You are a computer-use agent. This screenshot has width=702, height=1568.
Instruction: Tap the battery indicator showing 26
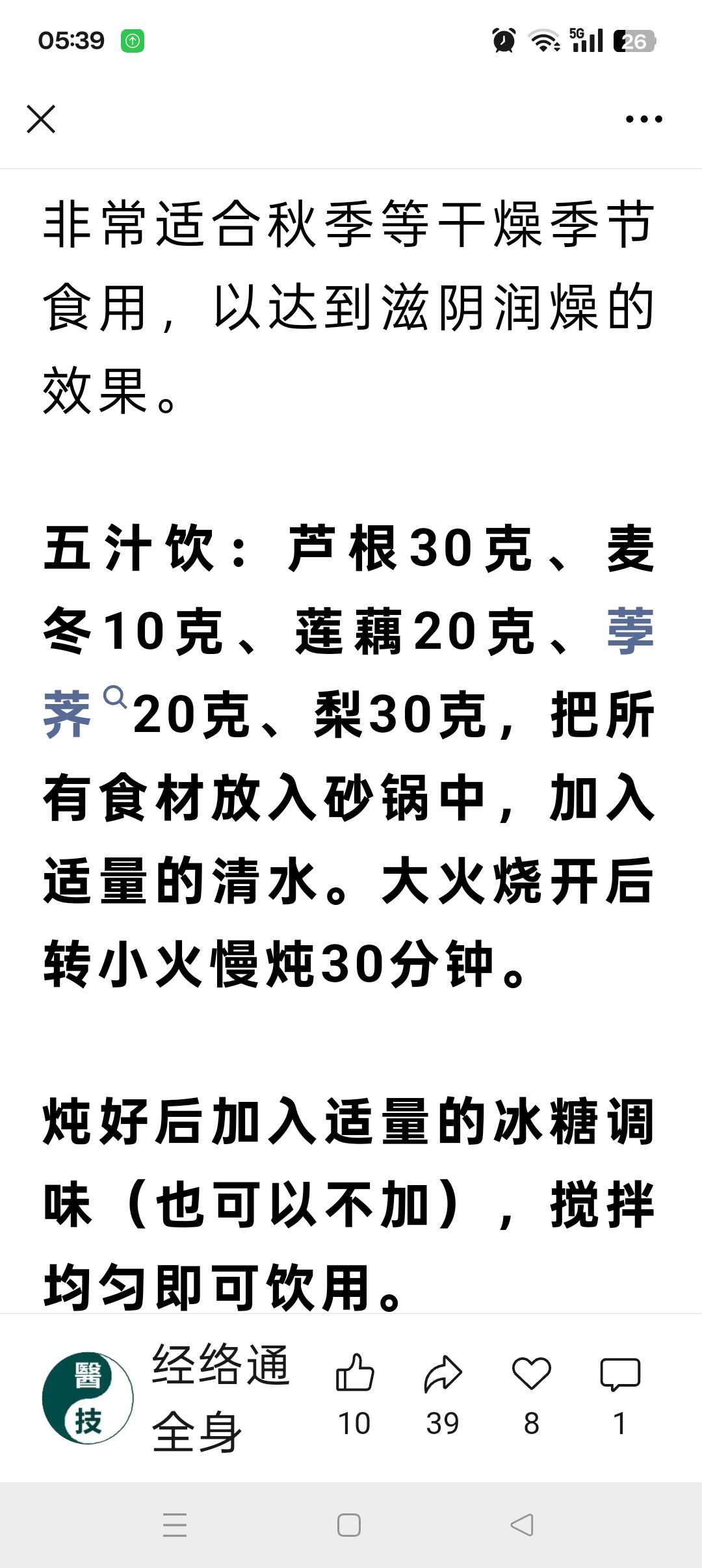click(634, 40)
